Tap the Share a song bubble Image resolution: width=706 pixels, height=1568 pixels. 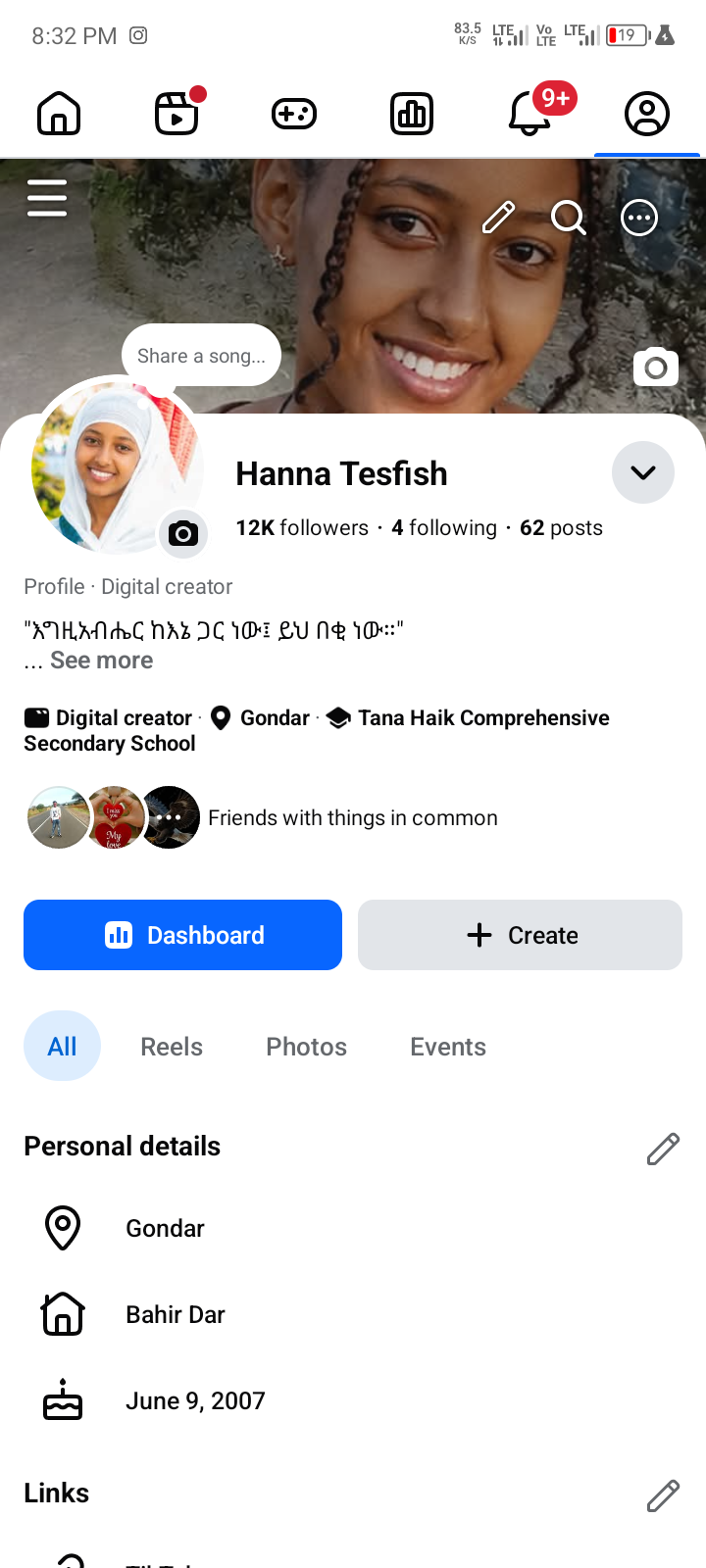coord(201,355)
